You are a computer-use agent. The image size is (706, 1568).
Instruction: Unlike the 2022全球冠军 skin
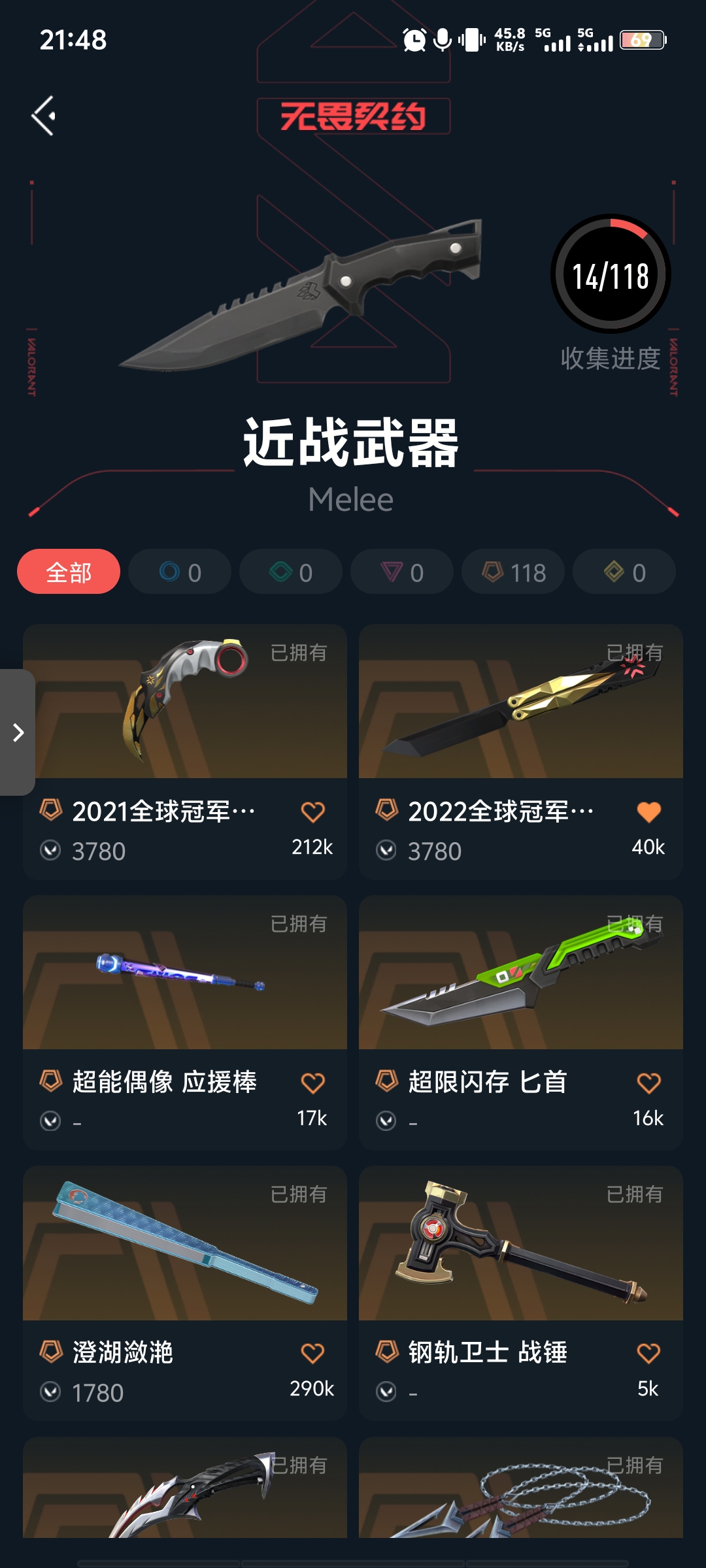pos(648,812)
